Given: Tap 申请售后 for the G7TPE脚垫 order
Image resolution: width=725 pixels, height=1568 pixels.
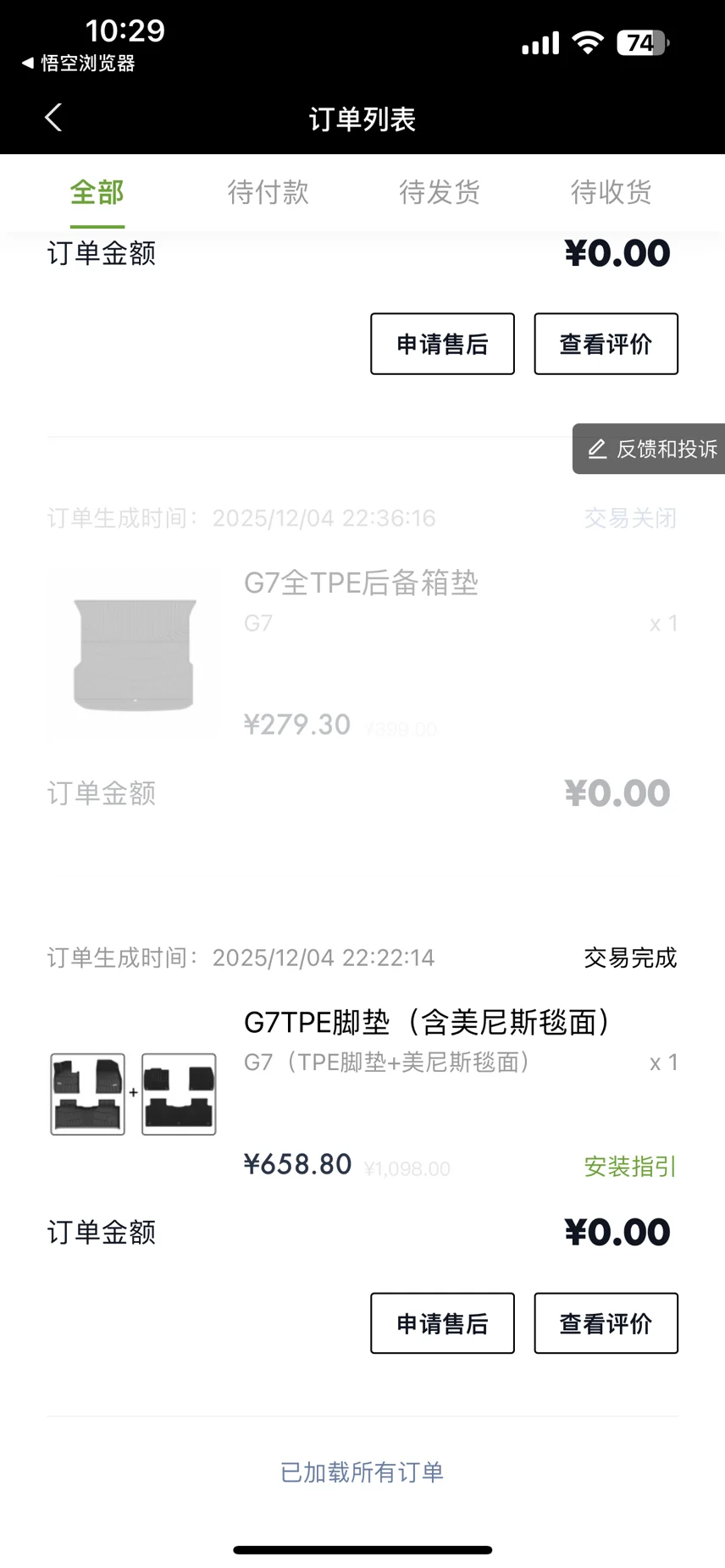Looking at the screenshot, I should [x=442, y=1323].
